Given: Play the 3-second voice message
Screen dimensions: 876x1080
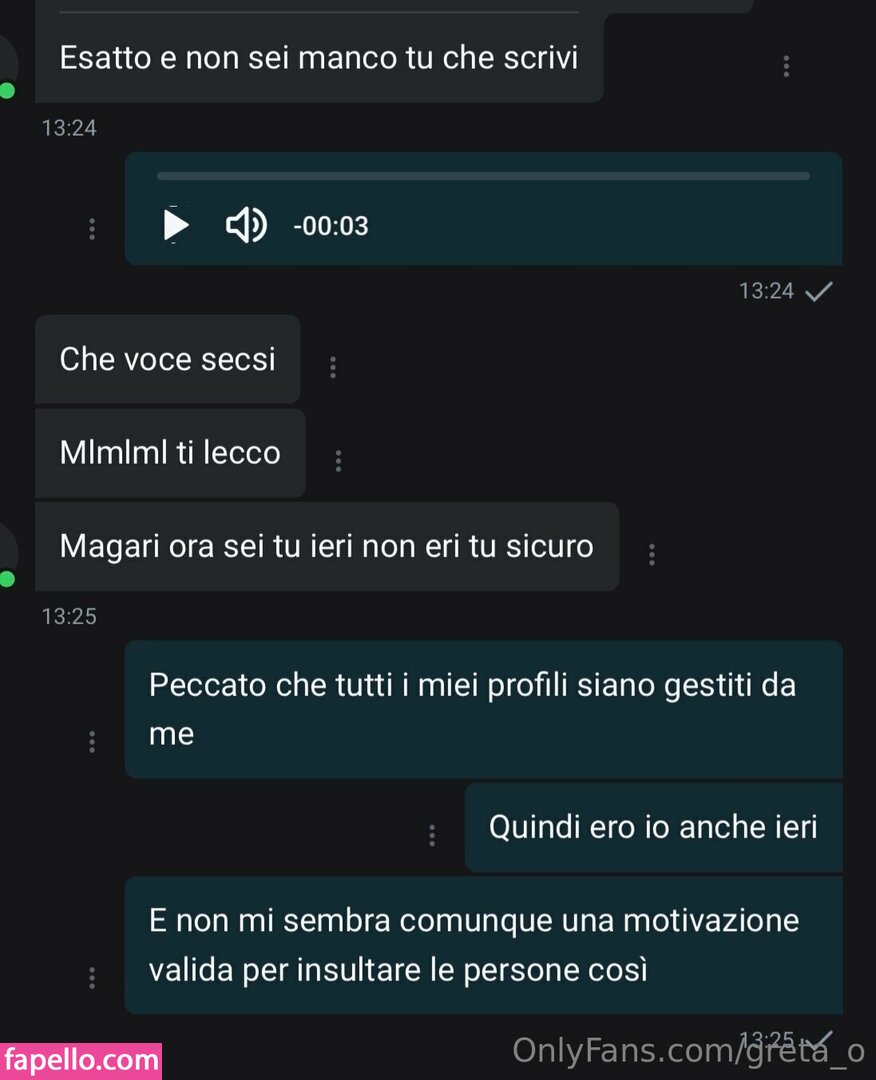Looking at the screenshot, I should tap(176, 226).
